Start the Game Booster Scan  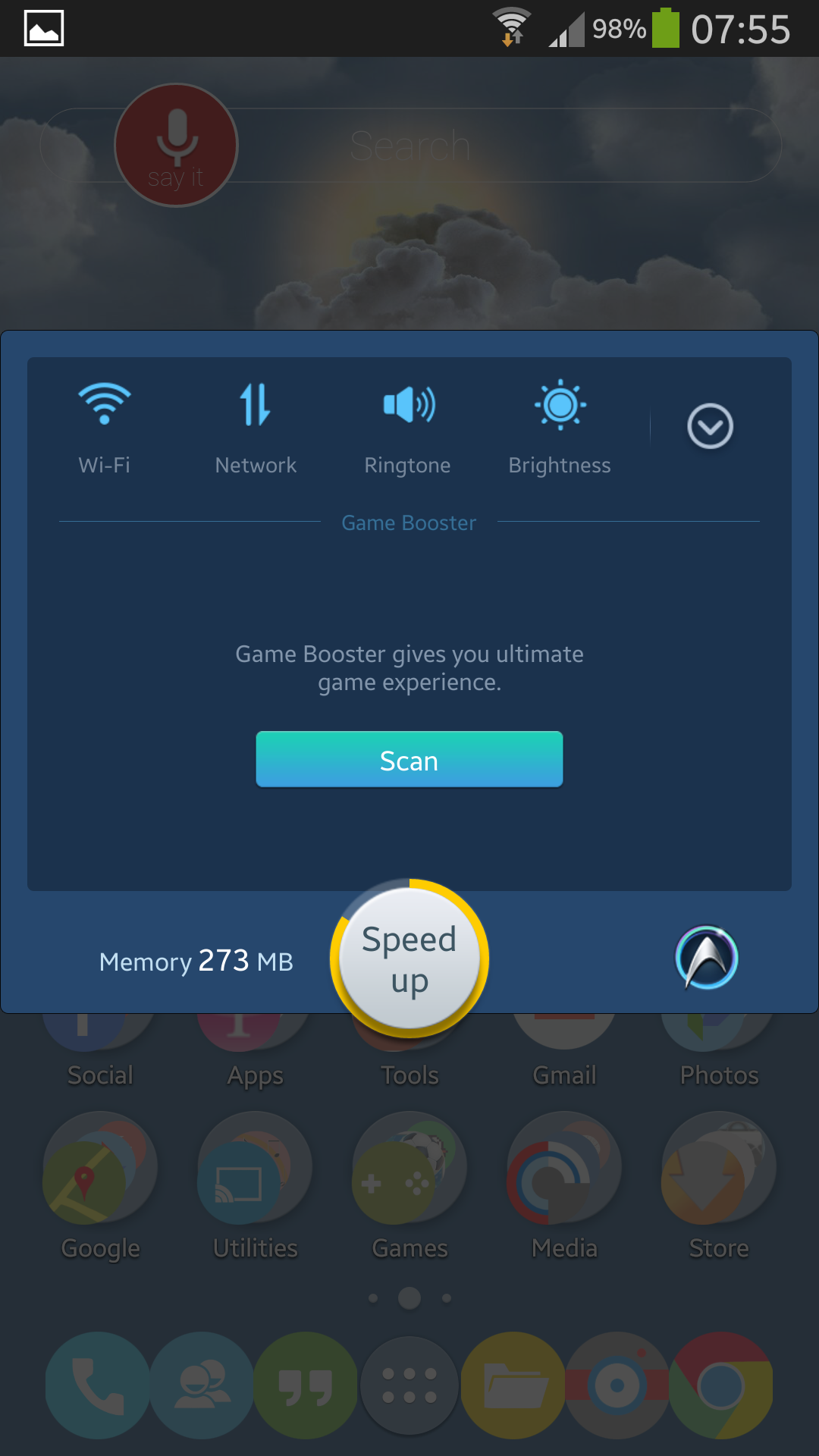click(x=409, y=759)
